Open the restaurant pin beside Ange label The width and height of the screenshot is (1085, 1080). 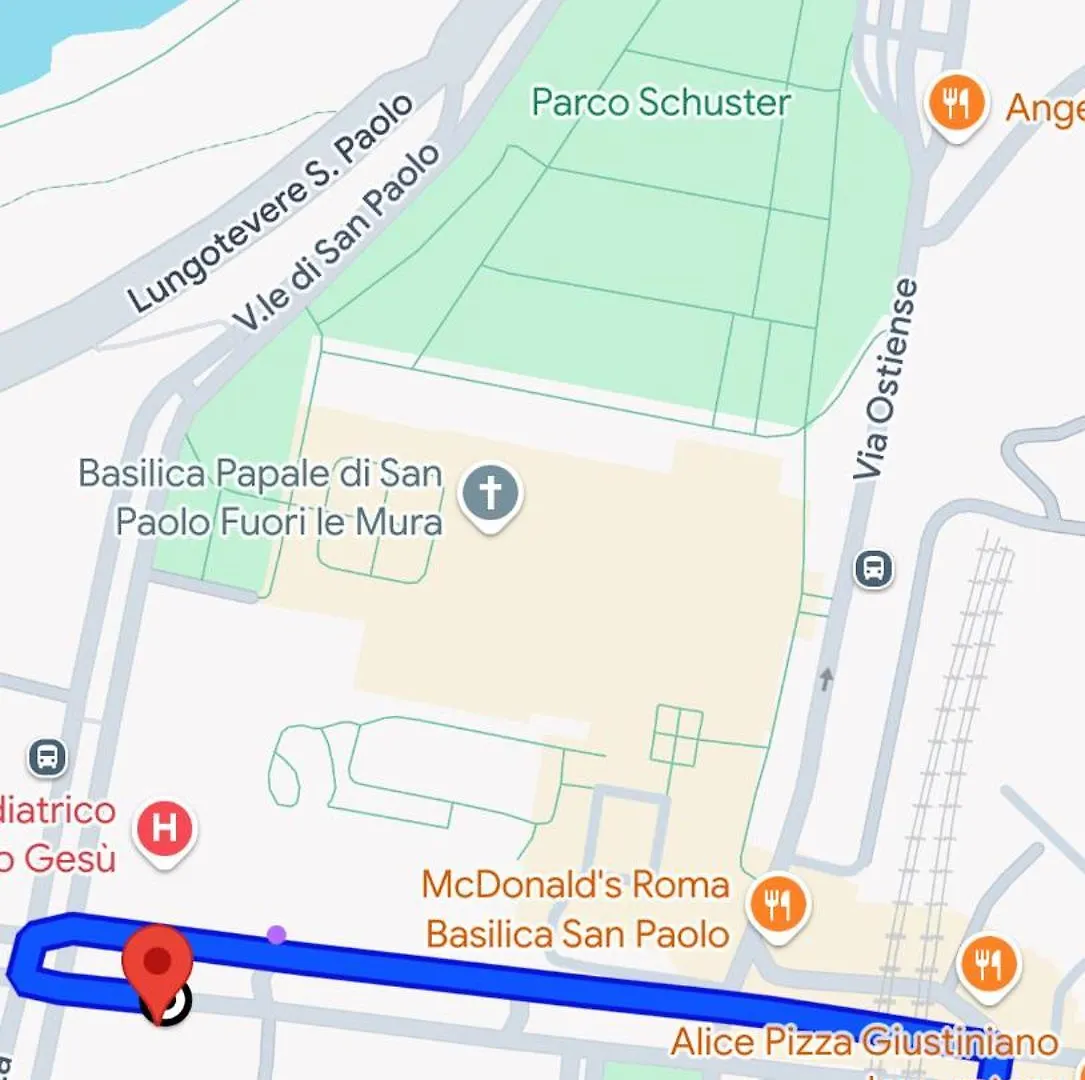click(x=956, y=105)
